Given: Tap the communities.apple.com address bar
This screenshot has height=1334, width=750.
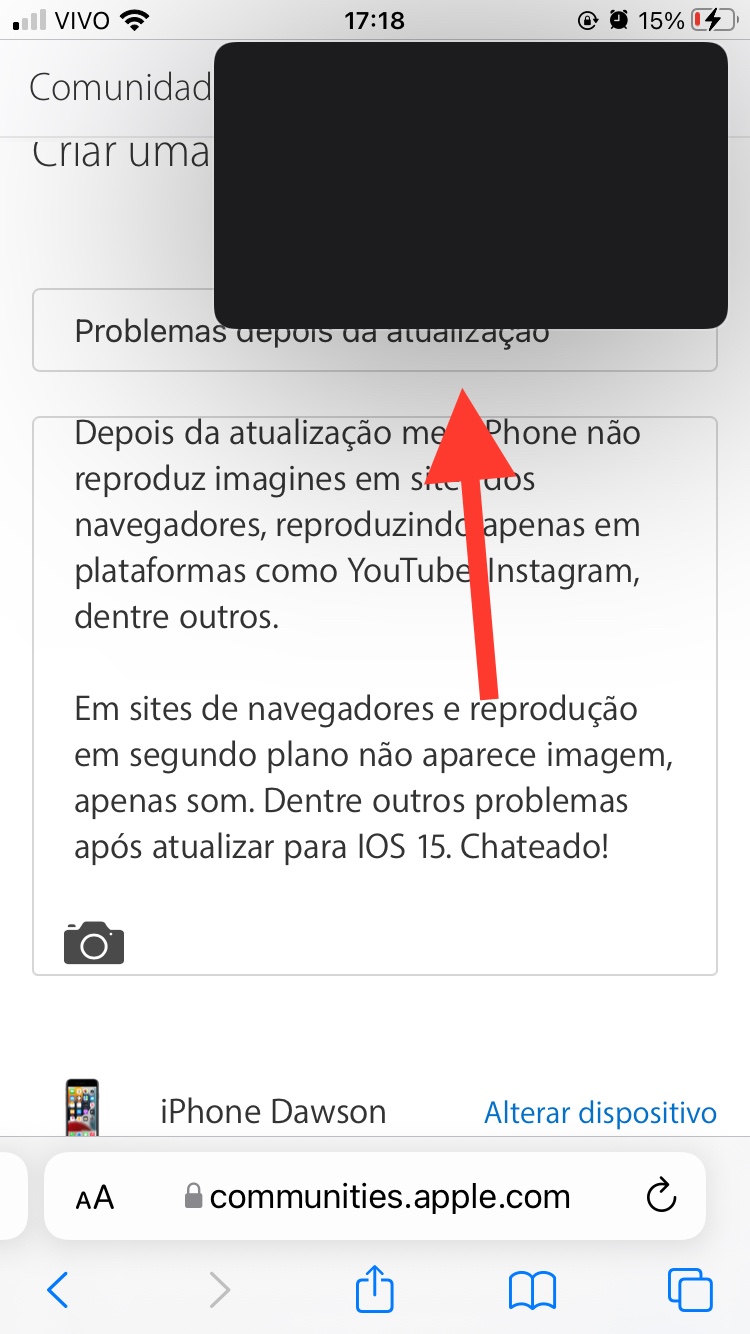Looking at the screenshot, I should pyautogui.click(x=376, y=1196).
